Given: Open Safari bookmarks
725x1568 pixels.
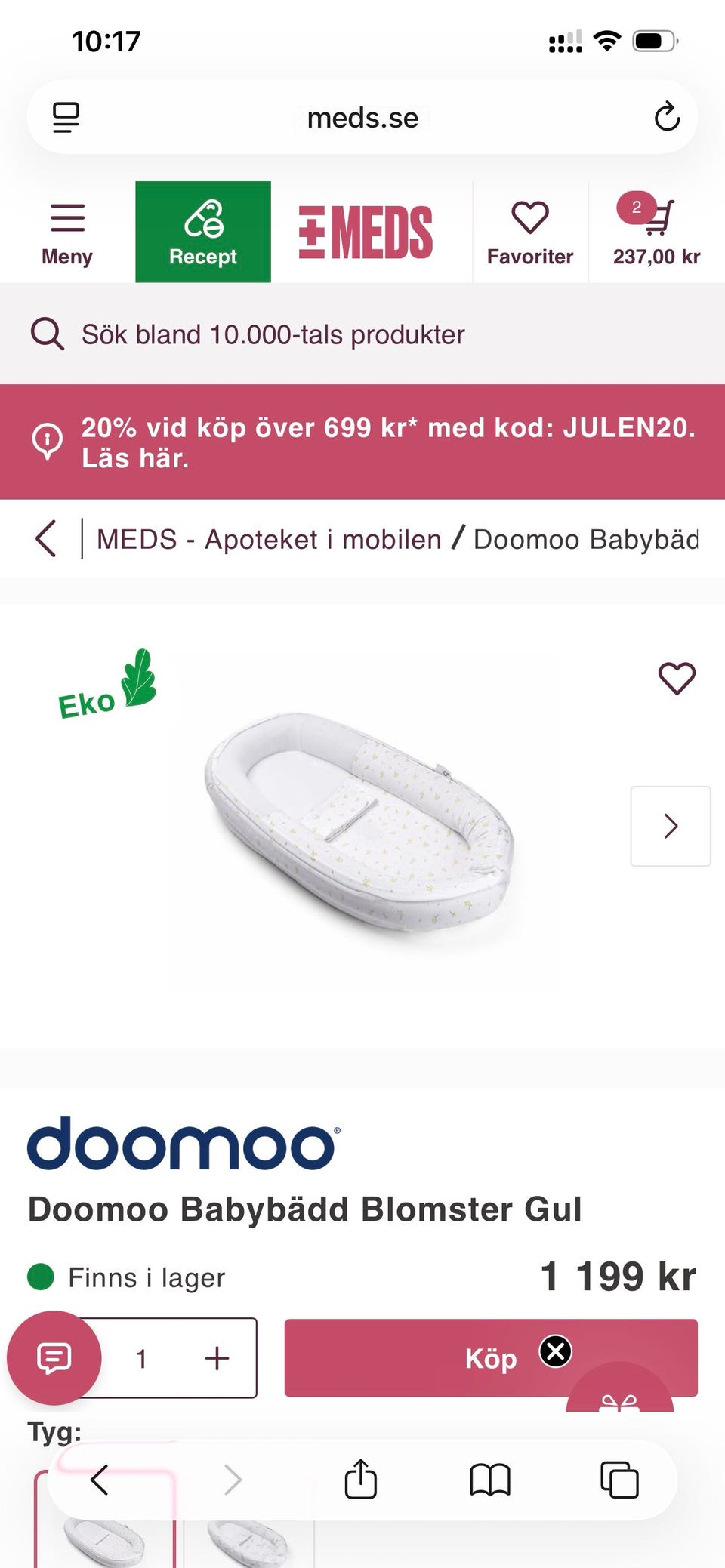Looking at the screenshot, I should tap(490, 1479).
